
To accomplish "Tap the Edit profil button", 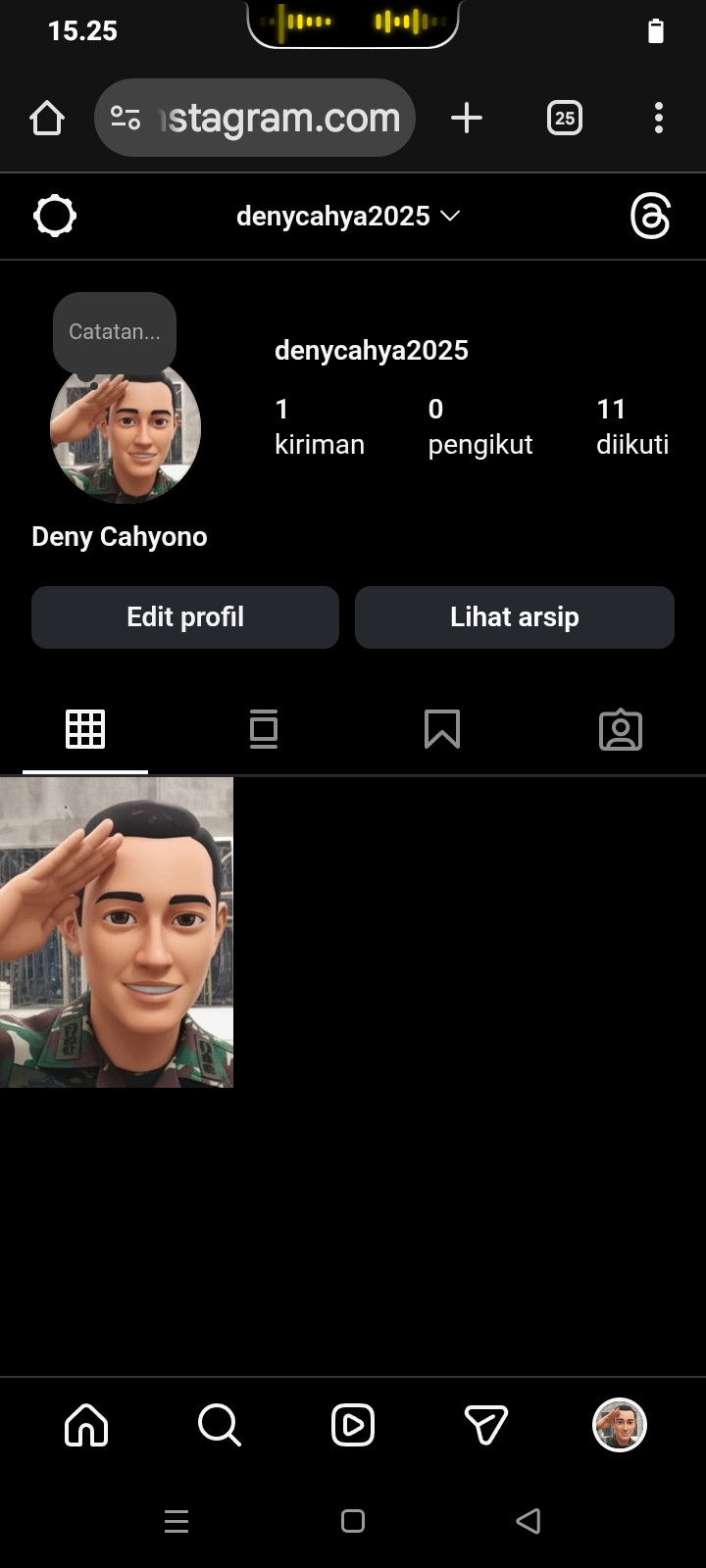I will click(185, 617).
